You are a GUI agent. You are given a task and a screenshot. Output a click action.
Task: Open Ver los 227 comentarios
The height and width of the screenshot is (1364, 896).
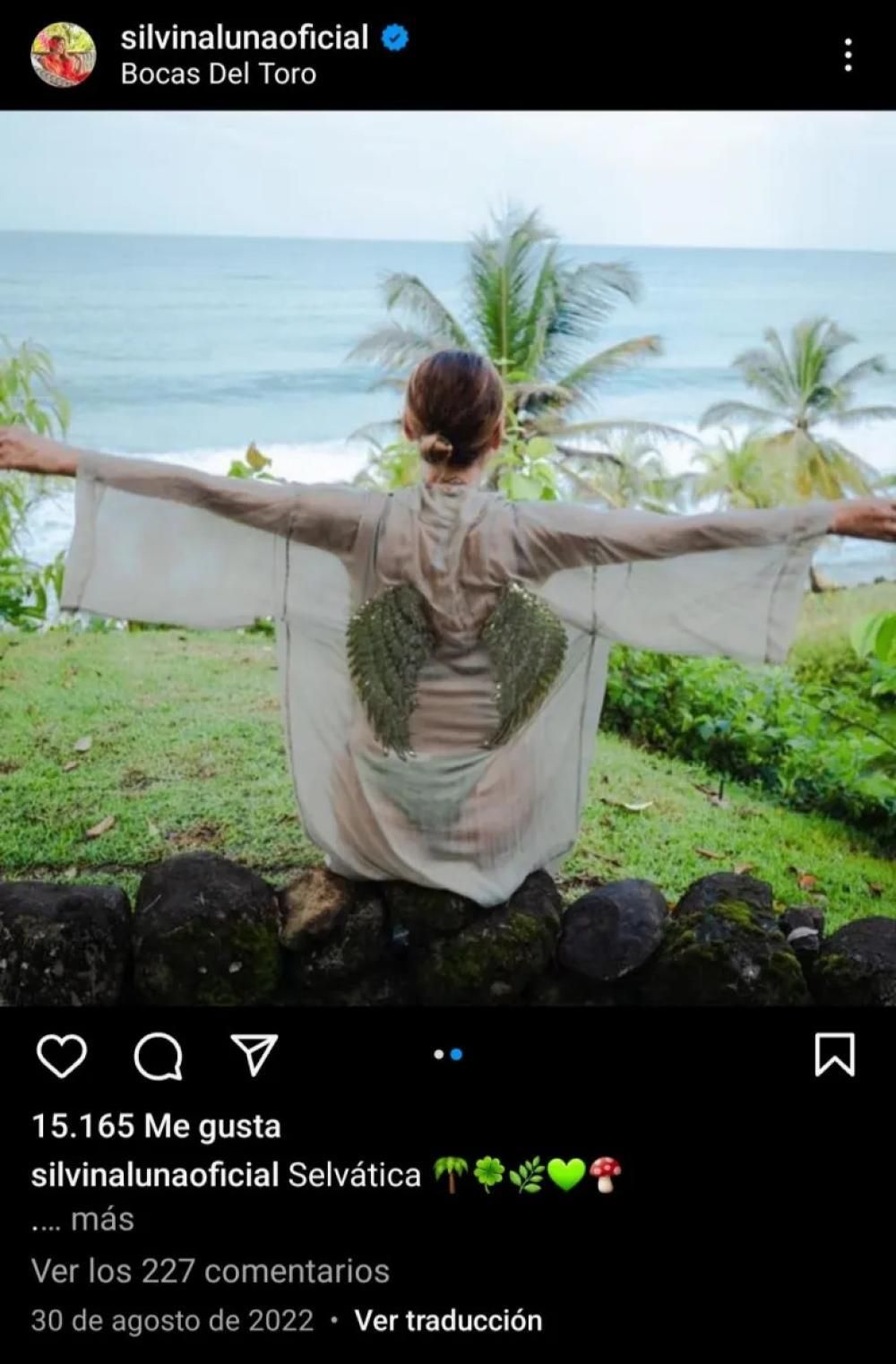[x=211, y=1271]
